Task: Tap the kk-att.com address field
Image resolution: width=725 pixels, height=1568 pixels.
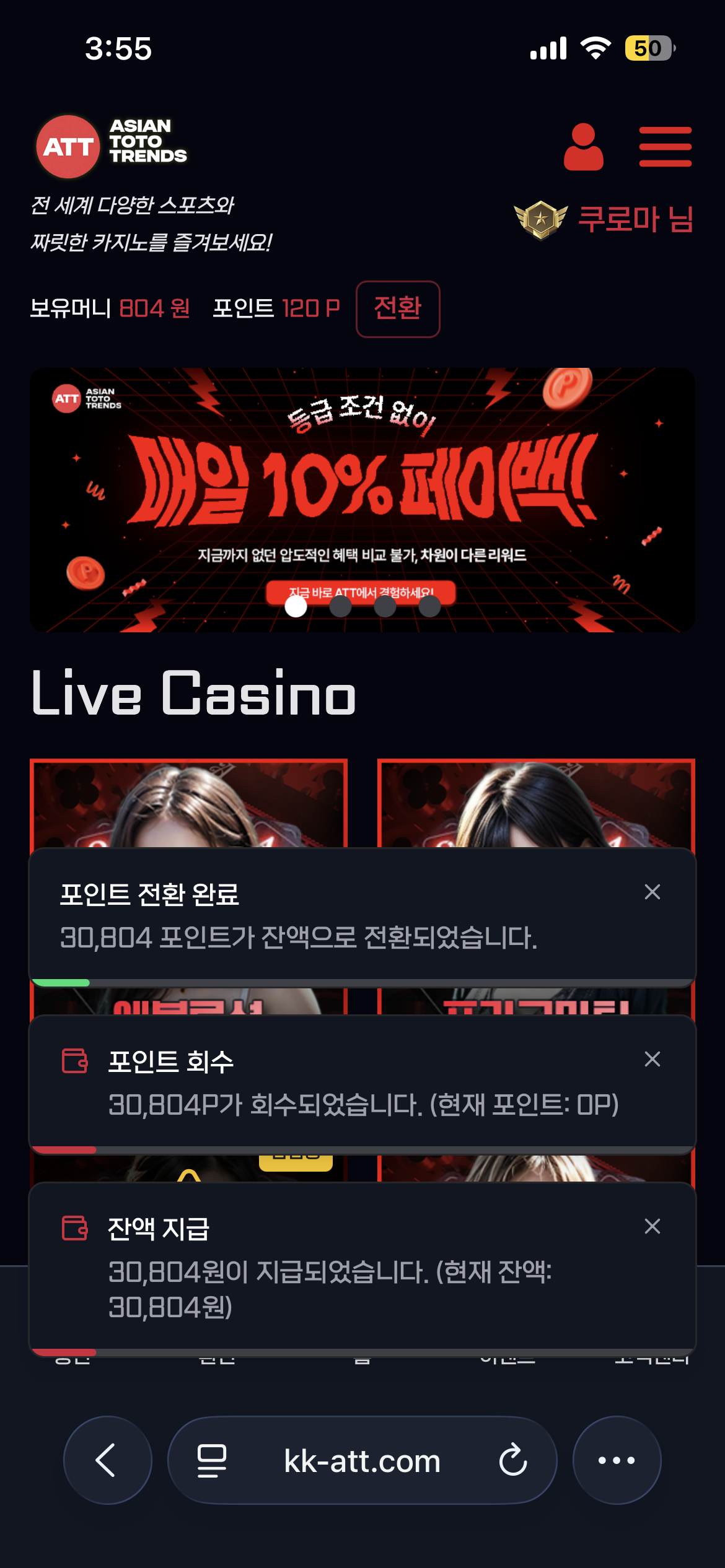Action: [x=362, y=1460]
